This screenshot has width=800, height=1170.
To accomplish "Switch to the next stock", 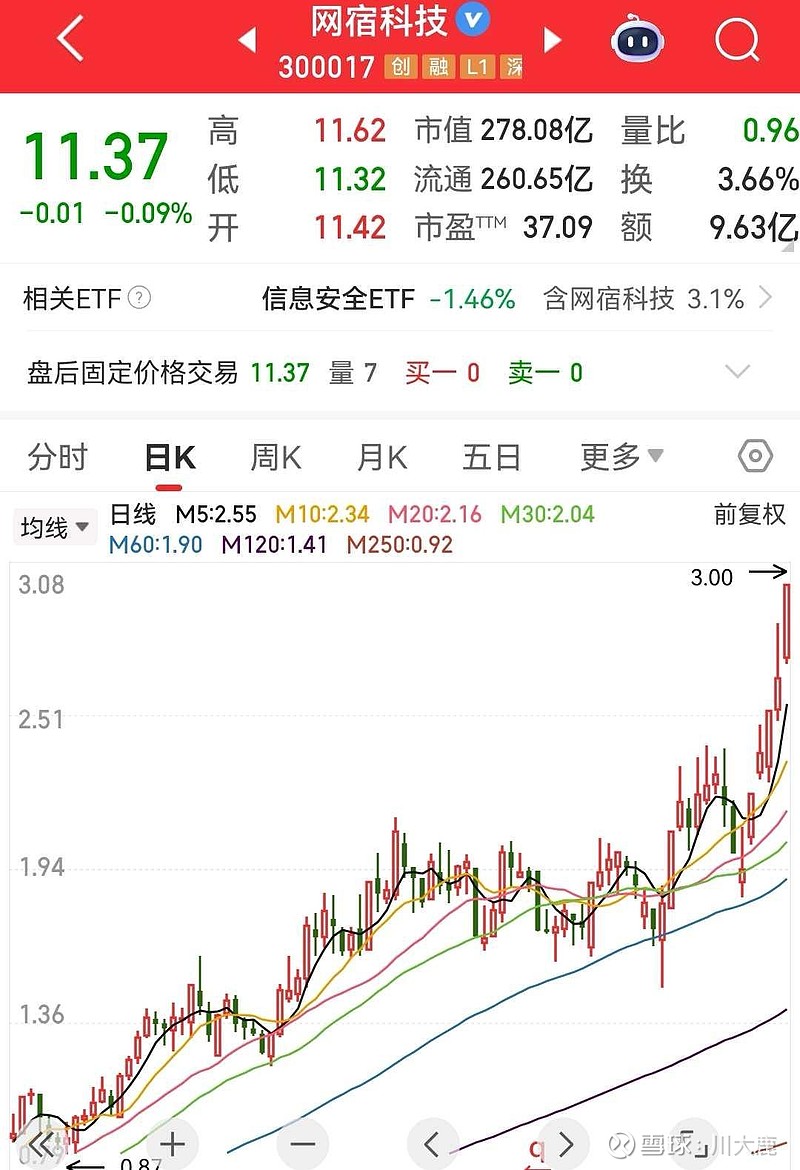I will pyautogui.click(x=552, y=41).
